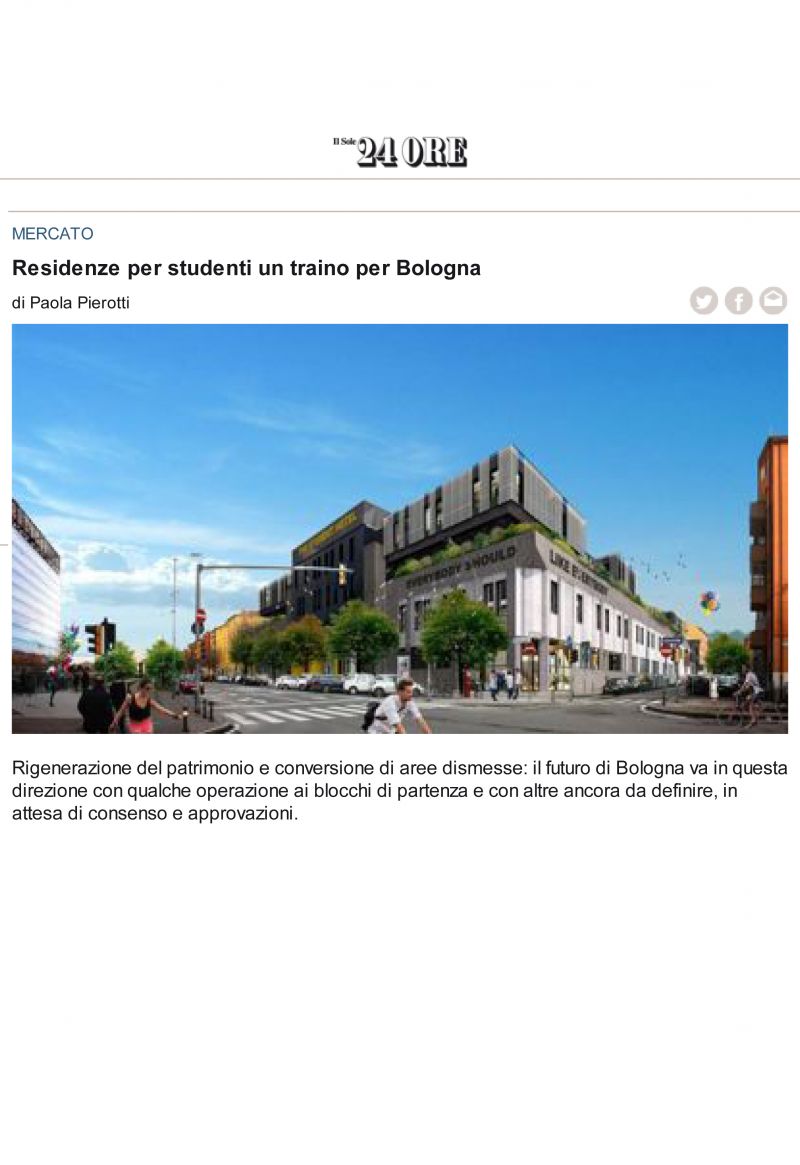Open the MERCATO section link
Viewport: 800px width, 1165px height.
53,234
